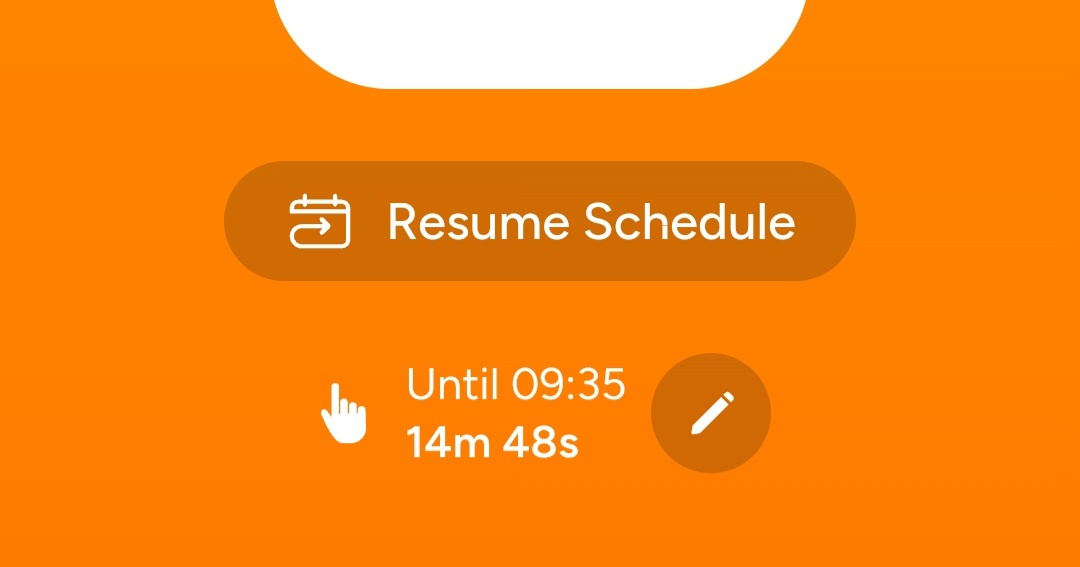Tap the Resume Schedule button
This screenshot has width=1080, height=567.
pyautogui.click(x=540, y=221)
